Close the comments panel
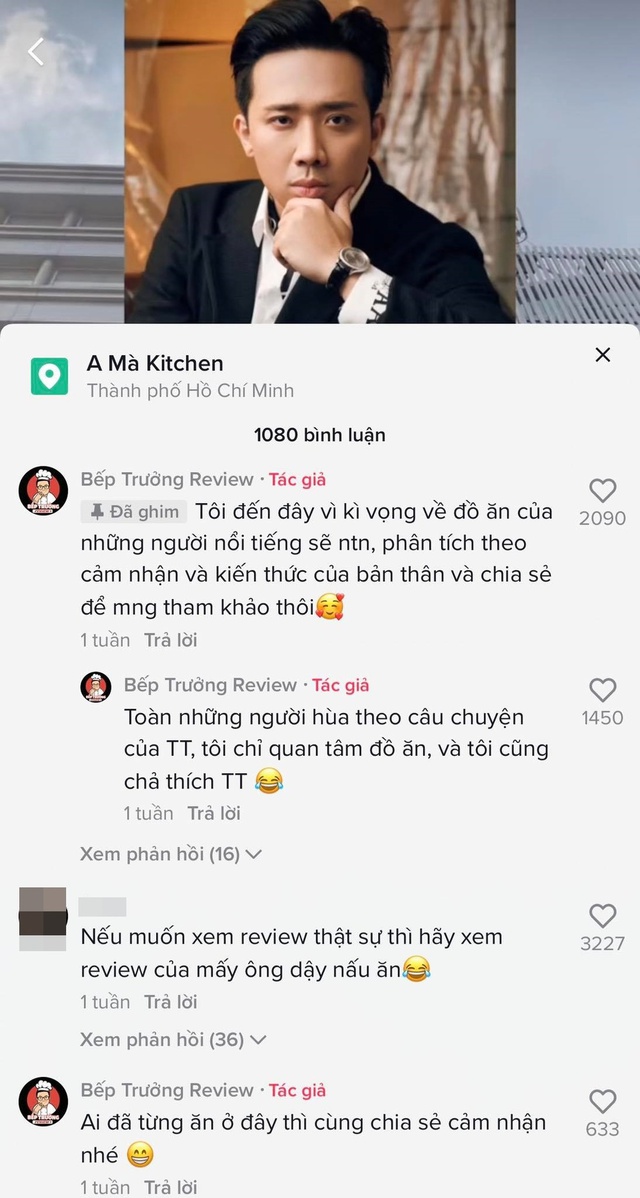The image size is (640, 1198). coord(603,355)
